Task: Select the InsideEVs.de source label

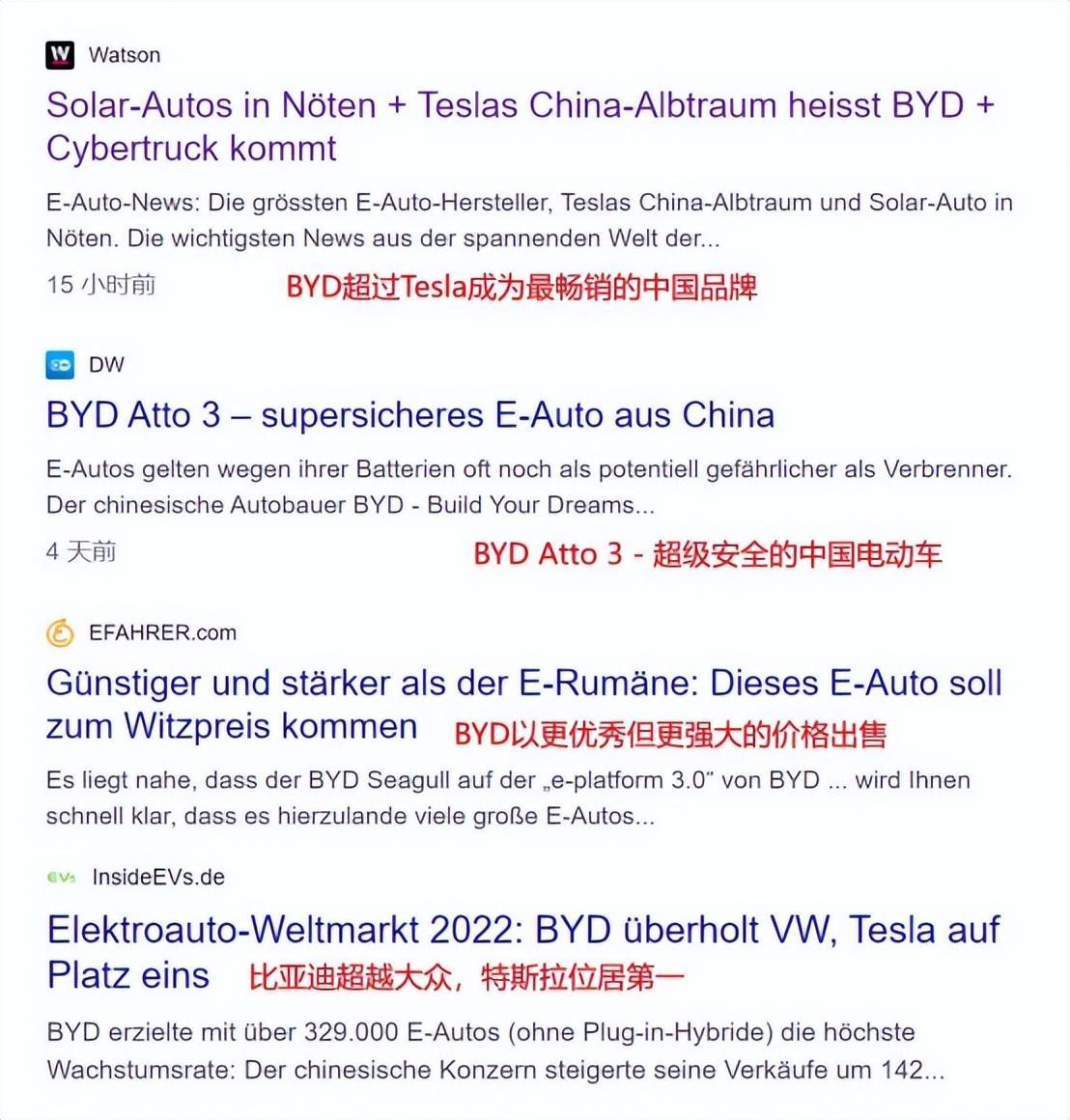Action: [x=158, y=877]
